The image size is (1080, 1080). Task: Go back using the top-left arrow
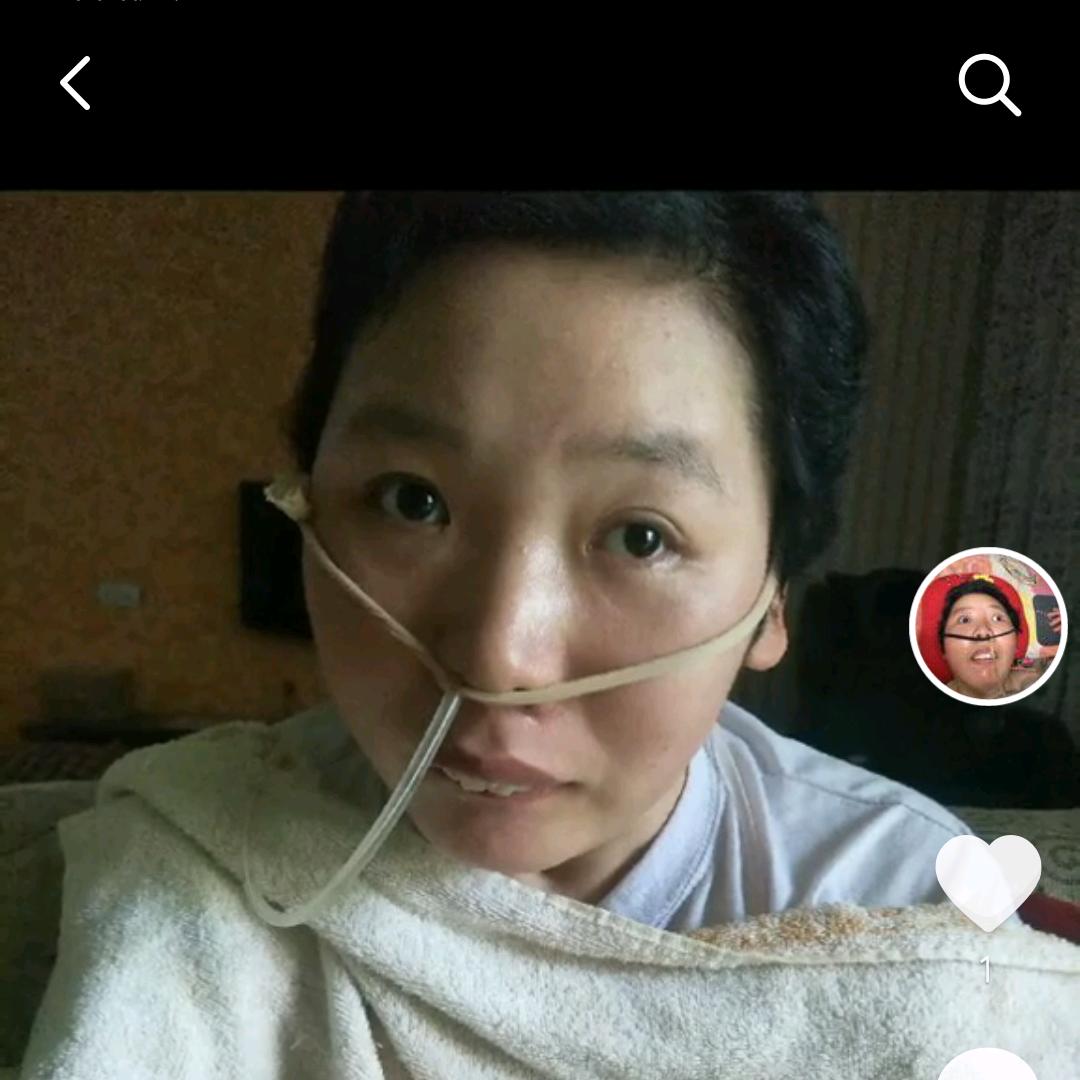[x=76, y=83]
